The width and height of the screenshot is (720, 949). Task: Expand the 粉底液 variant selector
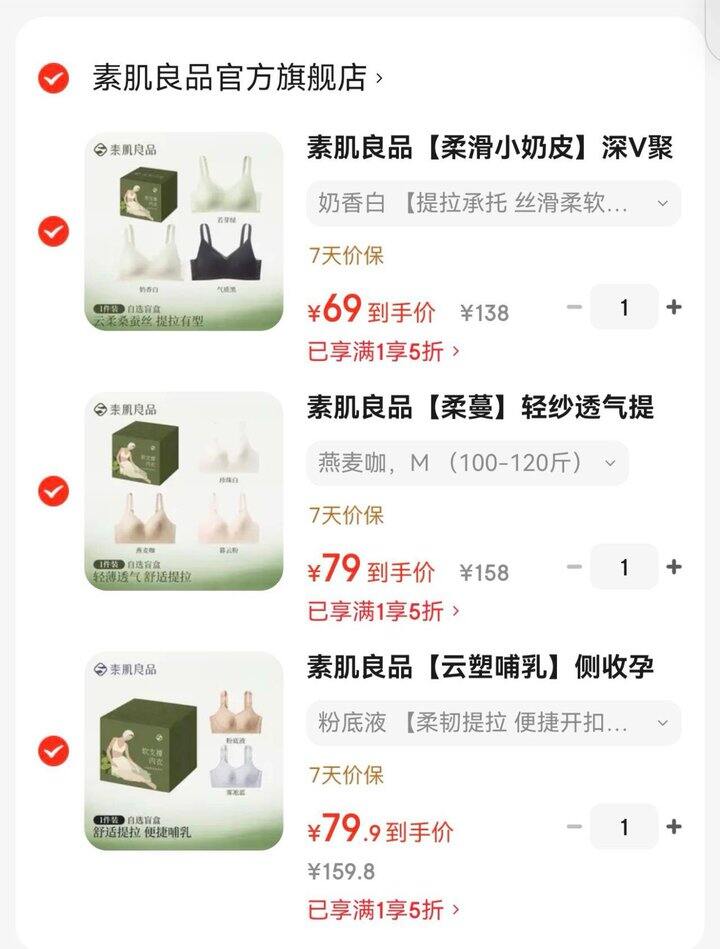490,724
